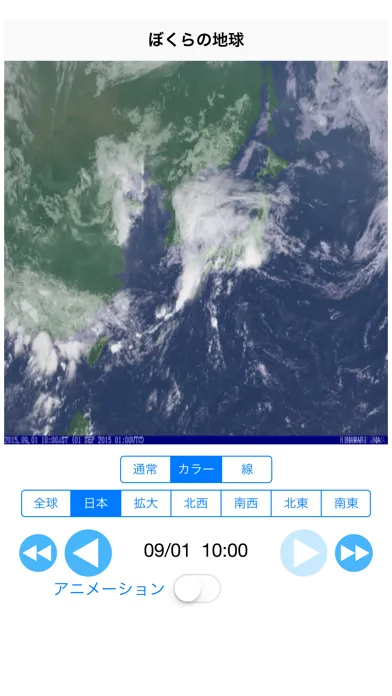Step forward one frame in time
The width and height of the screenshot is (392, 696).
coord(304,553)
